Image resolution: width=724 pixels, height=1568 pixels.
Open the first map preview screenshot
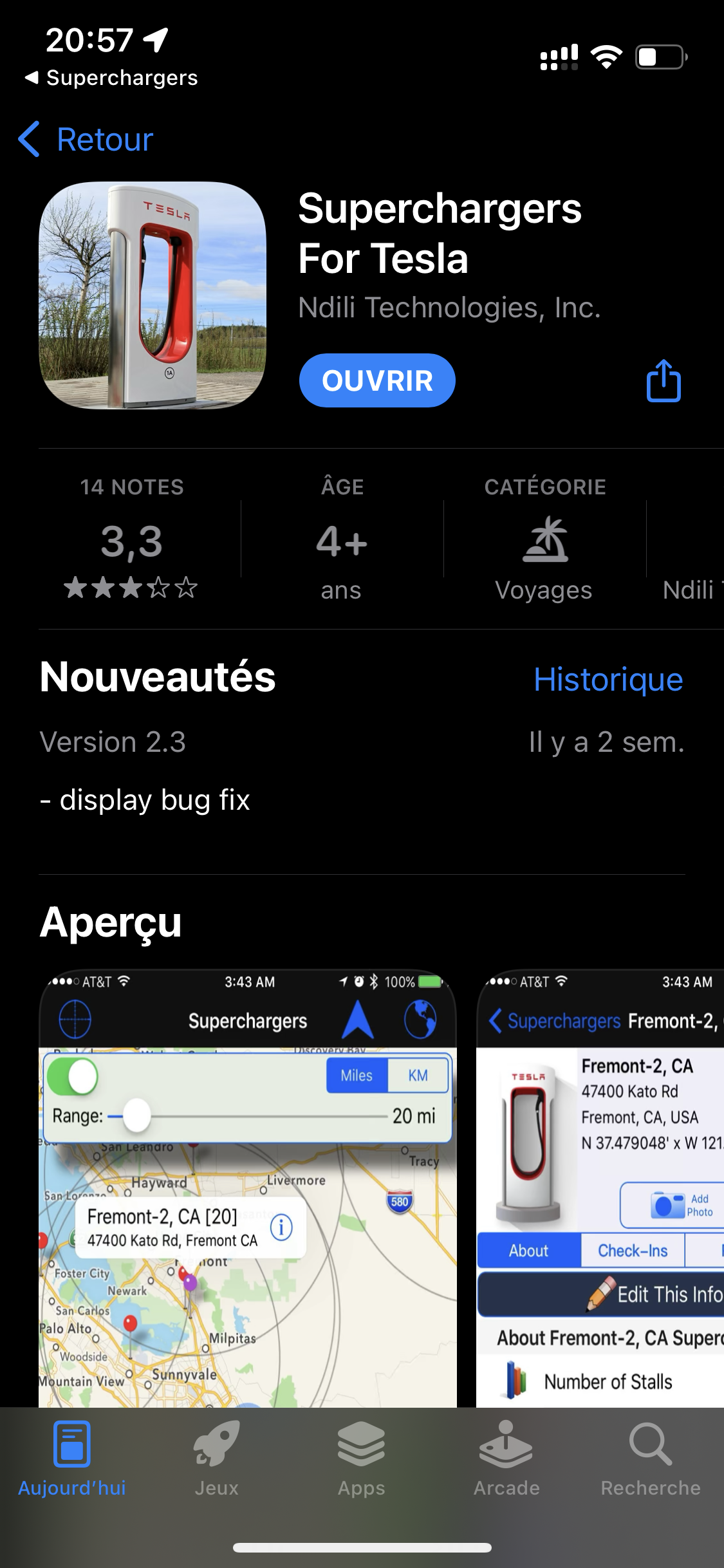[x=248, y=1188]
